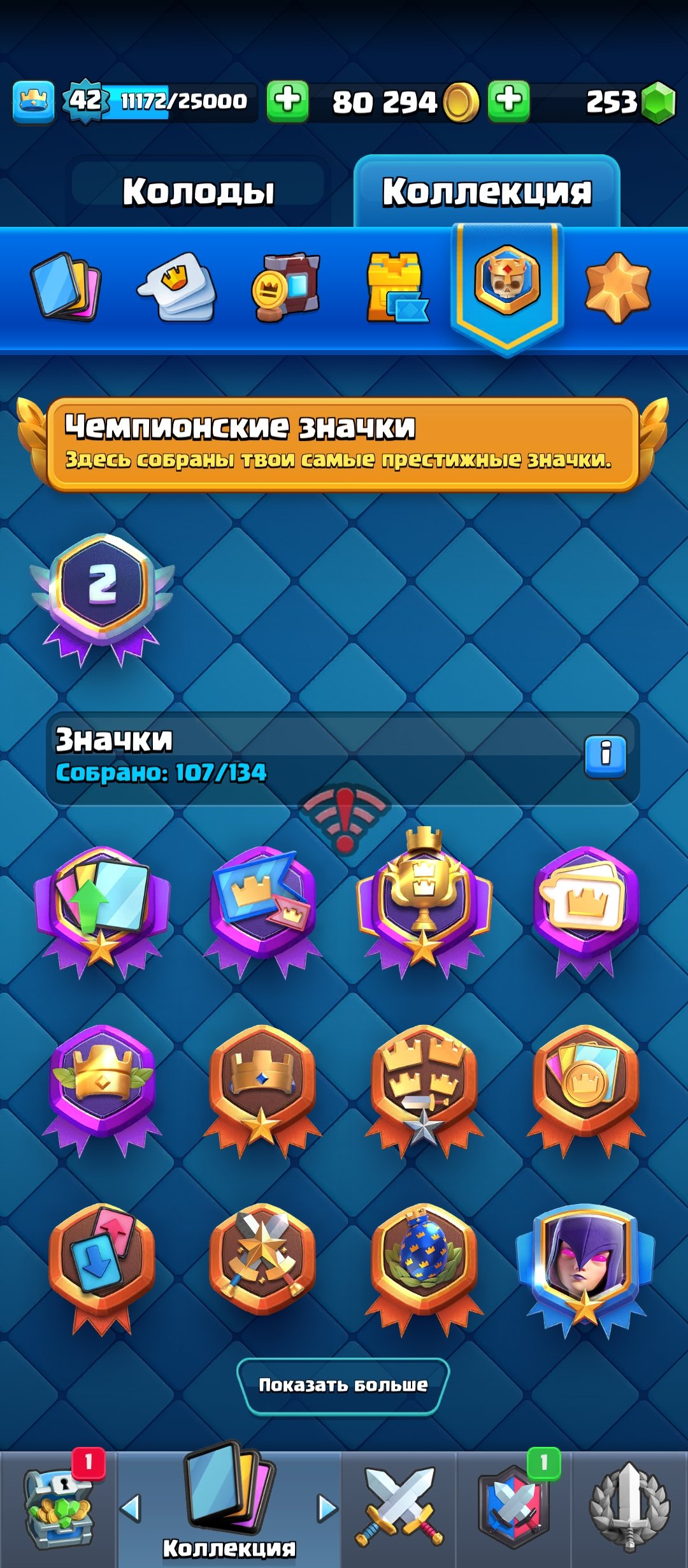Tap Показать больше to show more badges
Viewport: 688px width, 1568px height.
(343, 1385)
